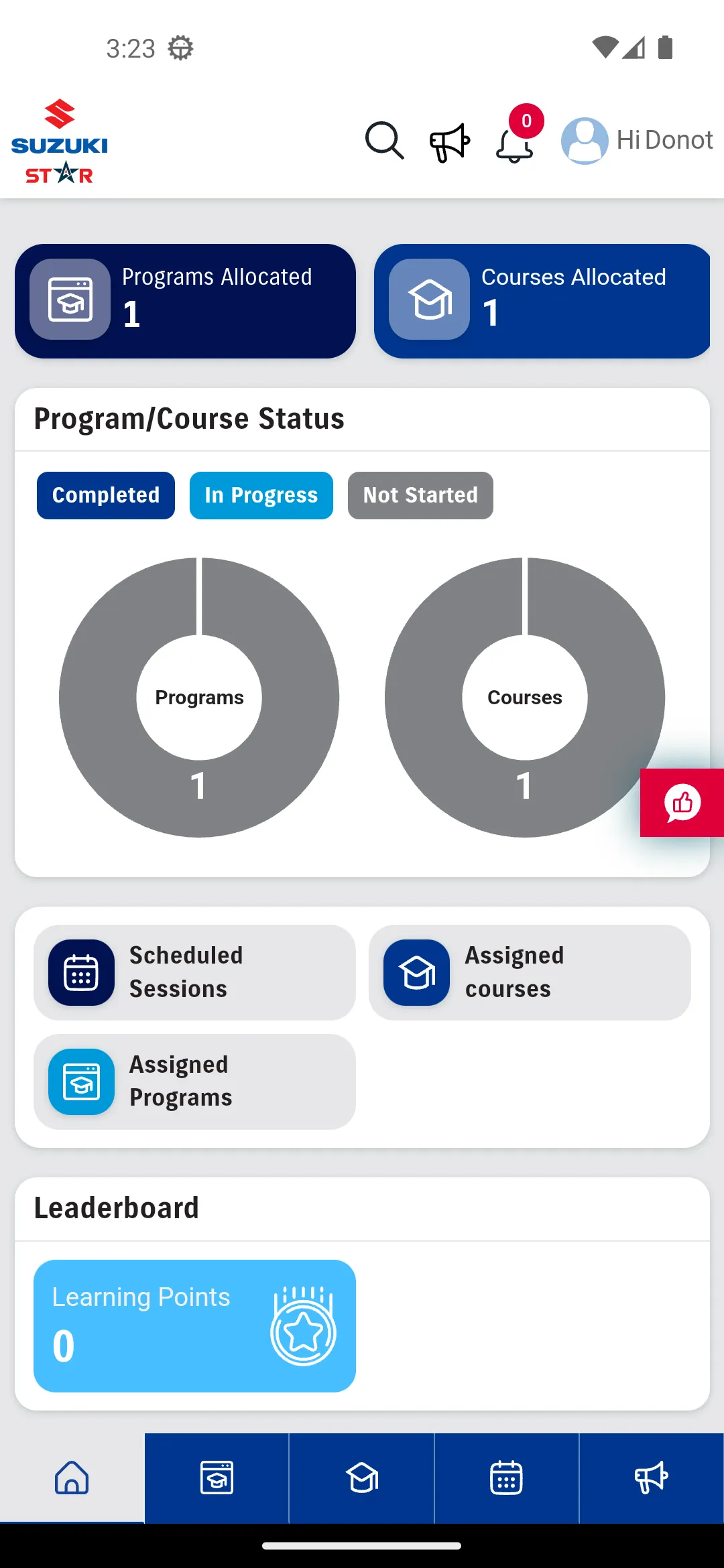Select the In Progress status chip

pos(261,495)
